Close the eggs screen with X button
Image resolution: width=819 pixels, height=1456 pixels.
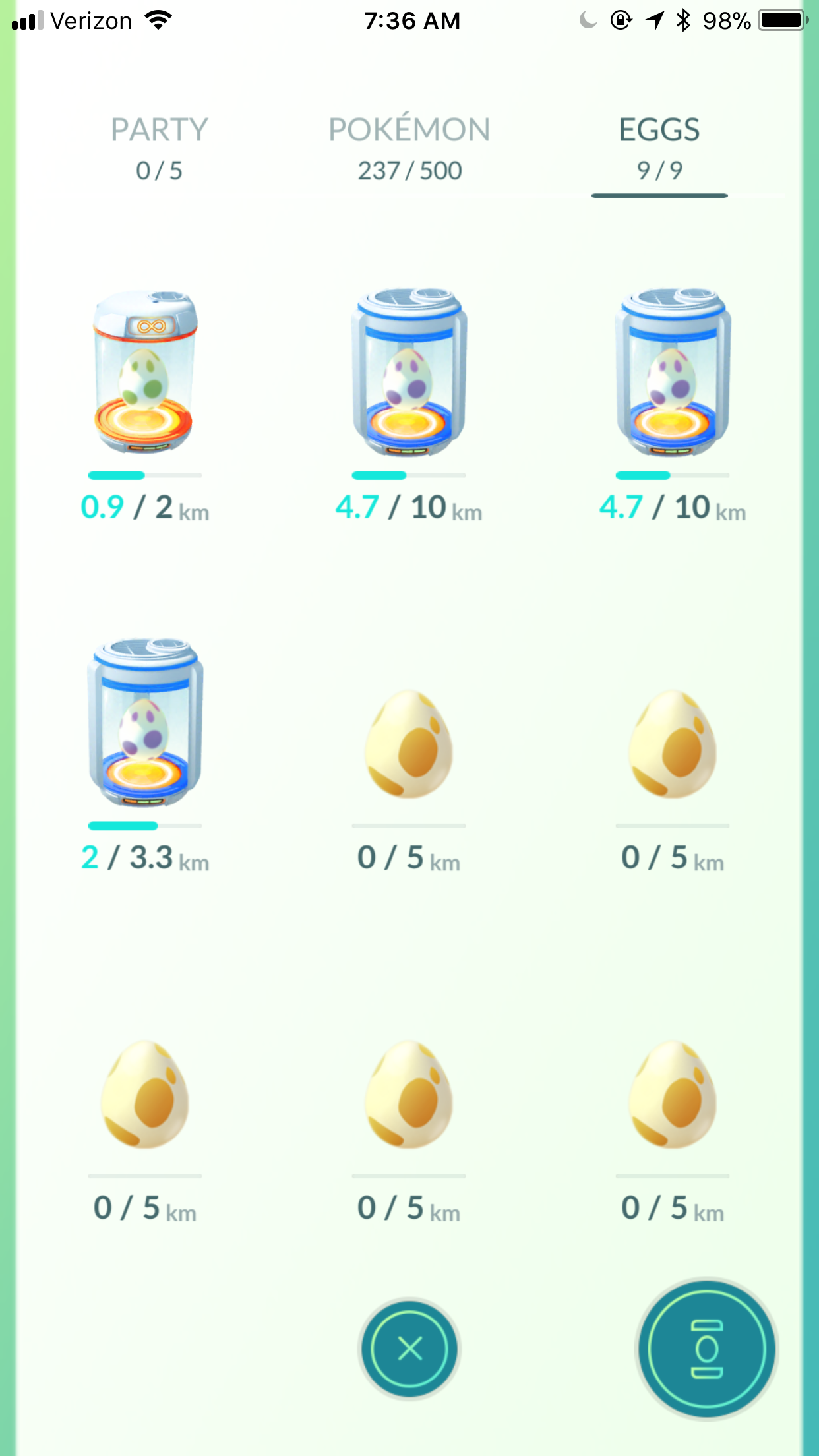click(409, 1349)
